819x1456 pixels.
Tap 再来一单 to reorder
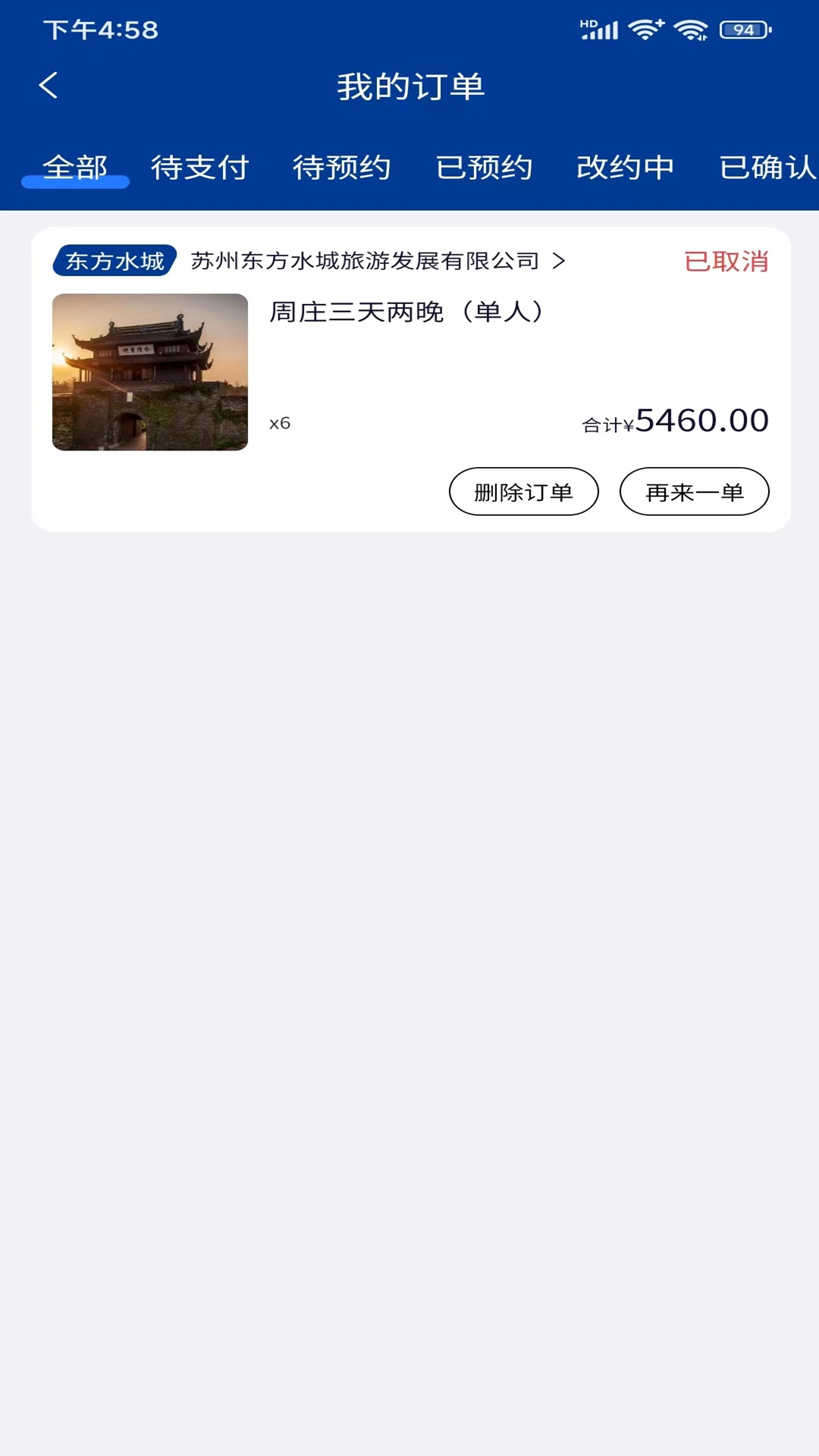tap(693, 491)
